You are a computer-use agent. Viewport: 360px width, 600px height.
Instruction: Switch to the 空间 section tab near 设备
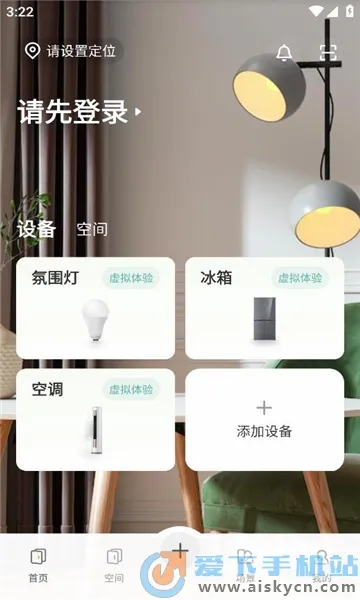[x=92, y=229]
